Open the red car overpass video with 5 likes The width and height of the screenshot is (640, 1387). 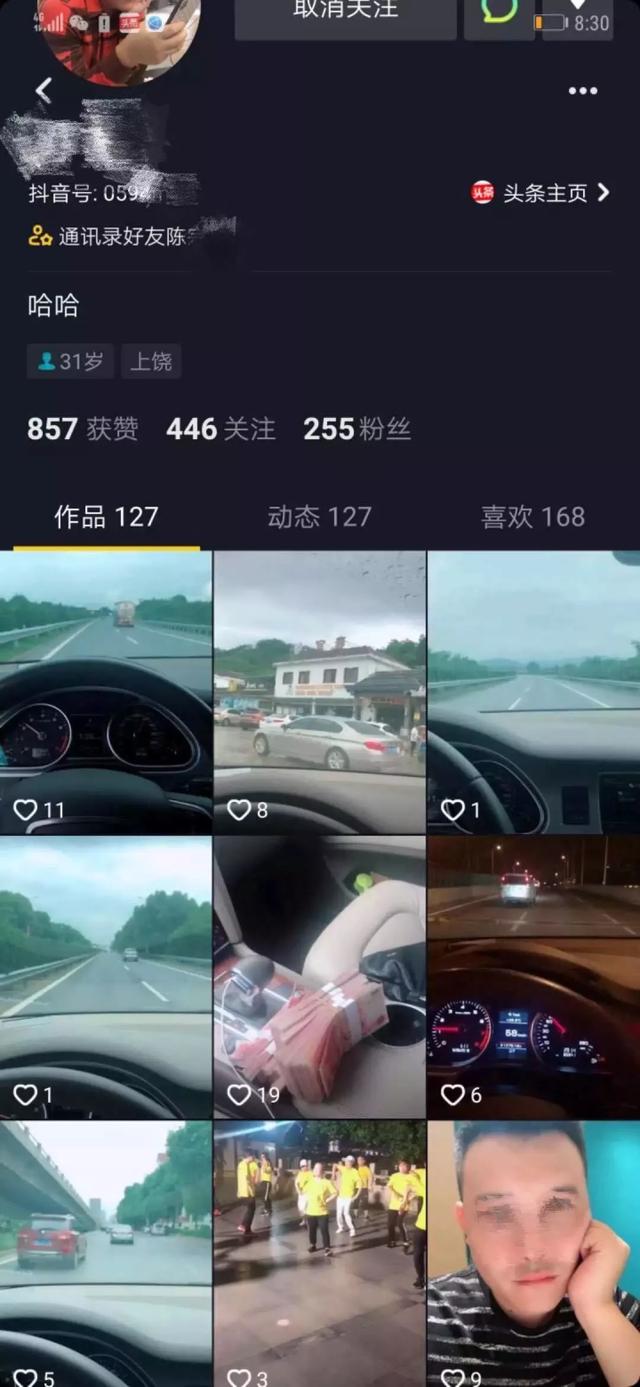[106, 1250]
